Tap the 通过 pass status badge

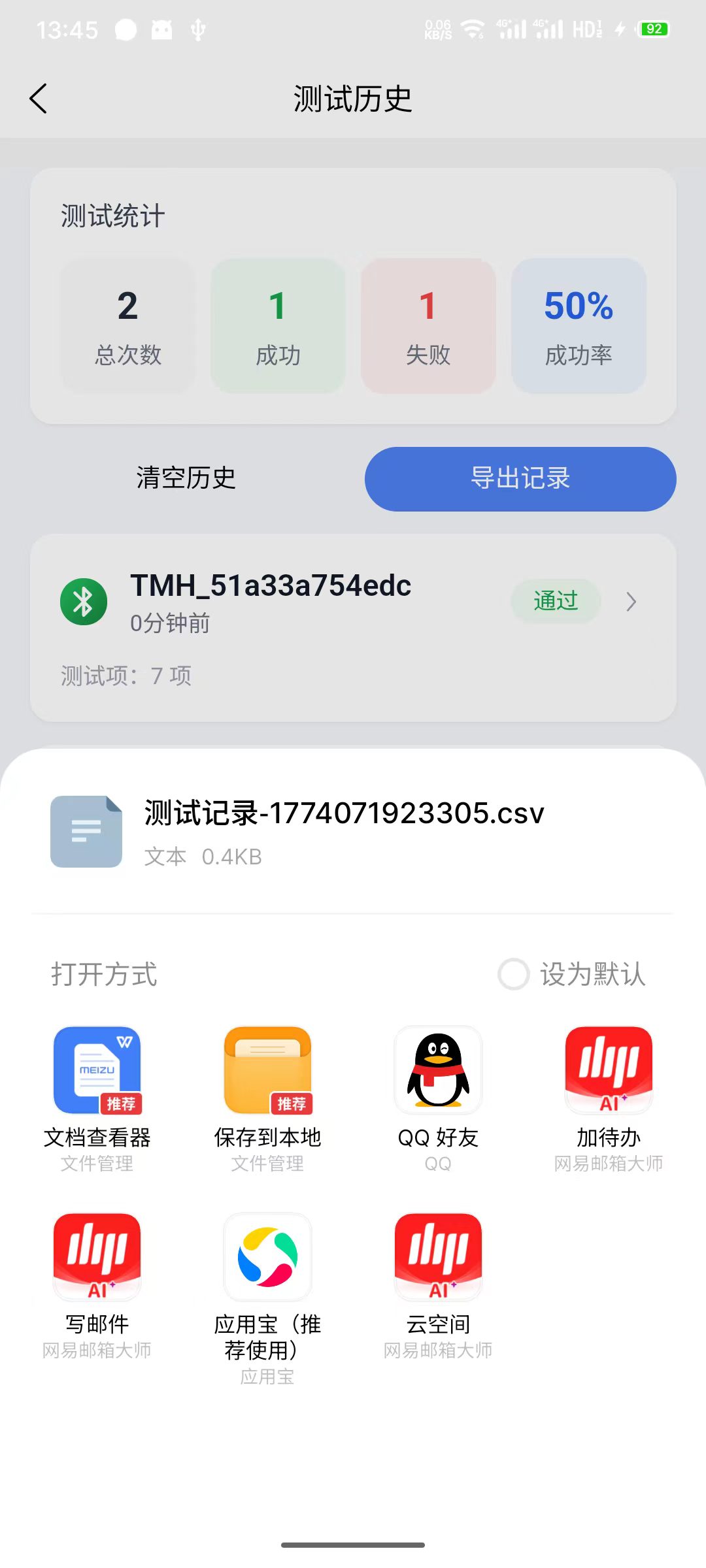tap(555, 600)
